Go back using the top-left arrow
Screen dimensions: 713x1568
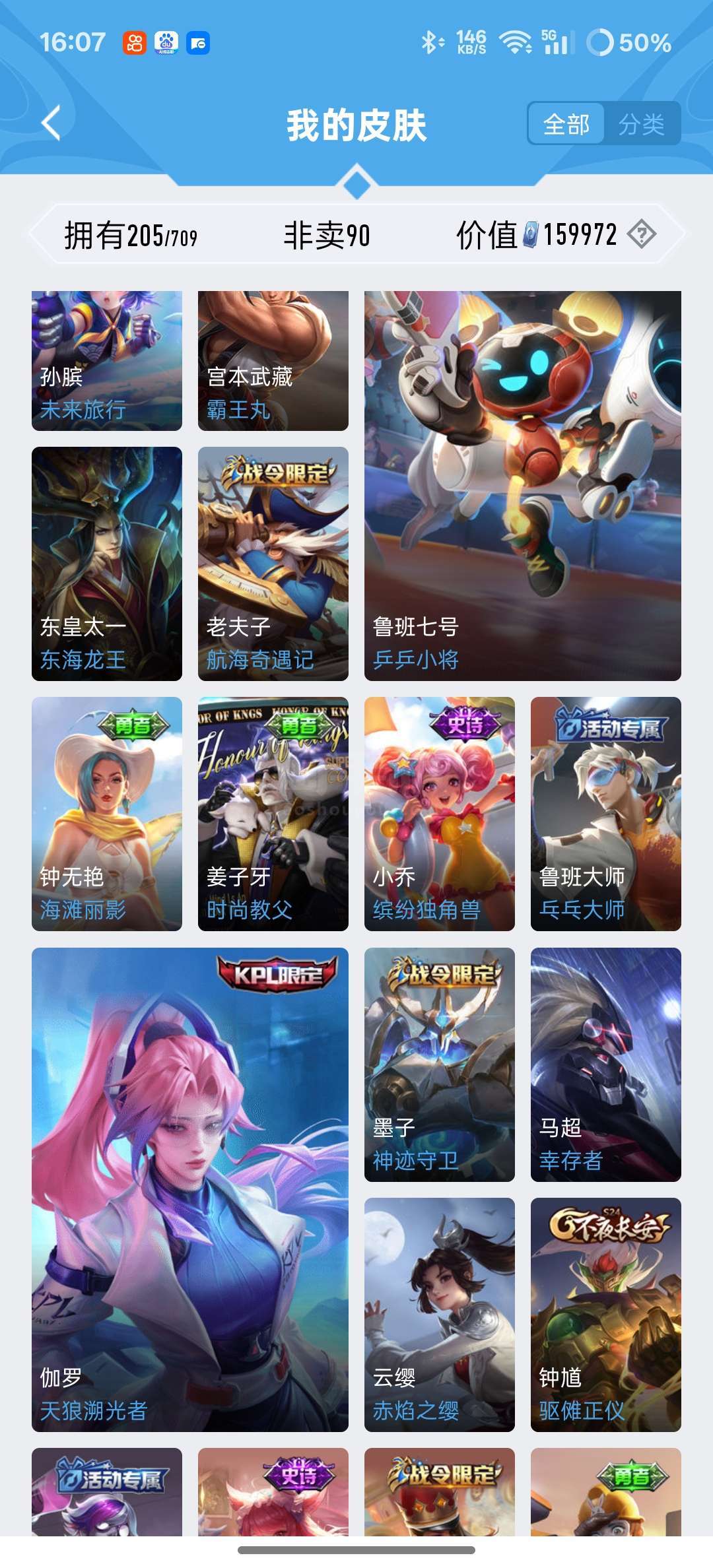(x=51, y=123)
